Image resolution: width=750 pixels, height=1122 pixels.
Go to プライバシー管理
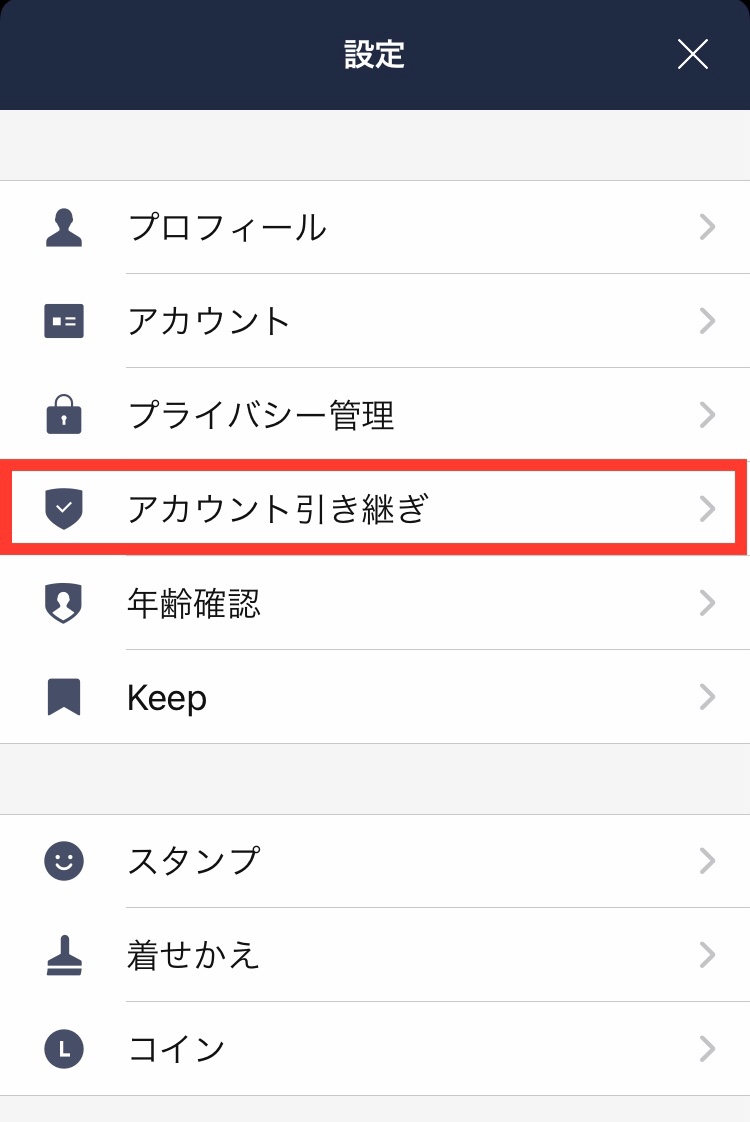click(x=375, y=415)
